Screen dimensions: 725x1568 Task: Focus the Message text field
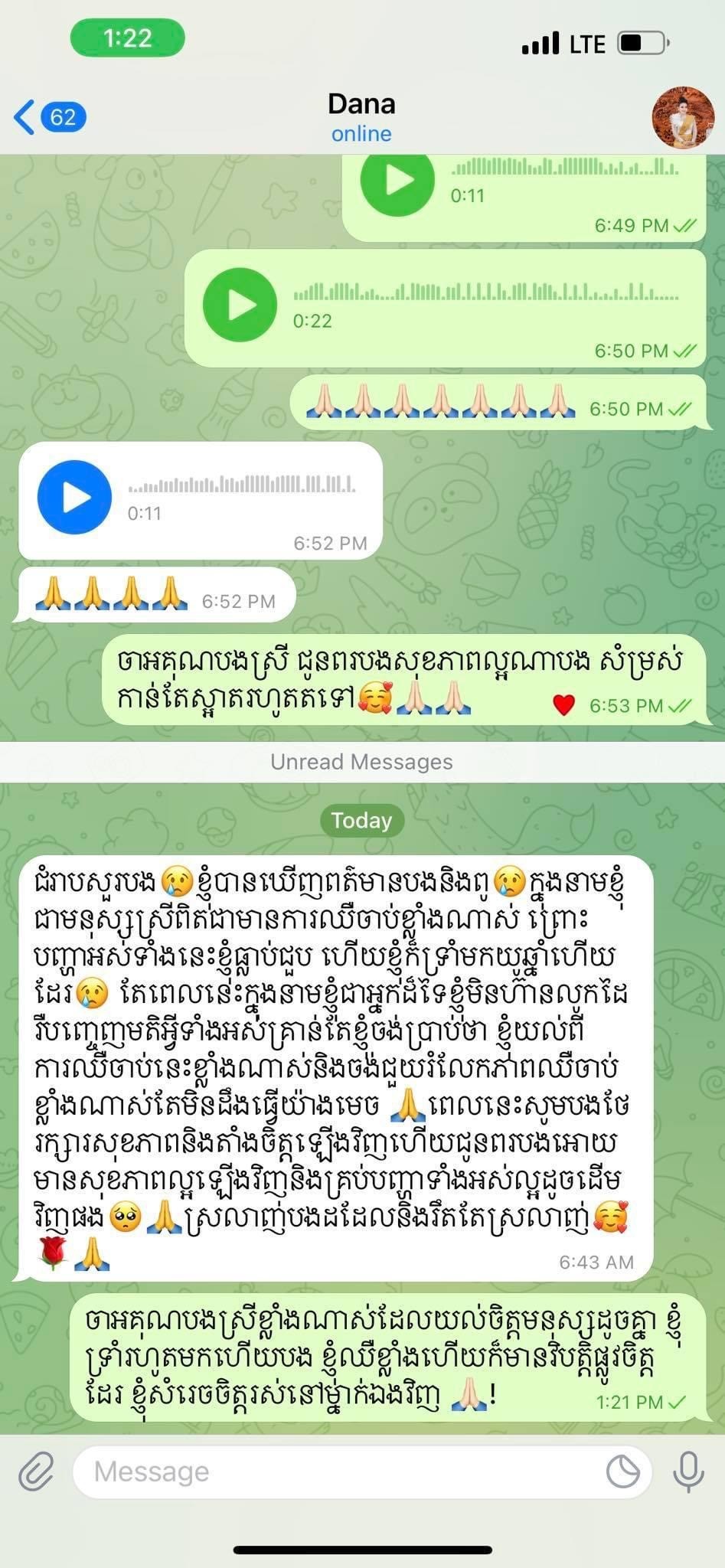337,1471
